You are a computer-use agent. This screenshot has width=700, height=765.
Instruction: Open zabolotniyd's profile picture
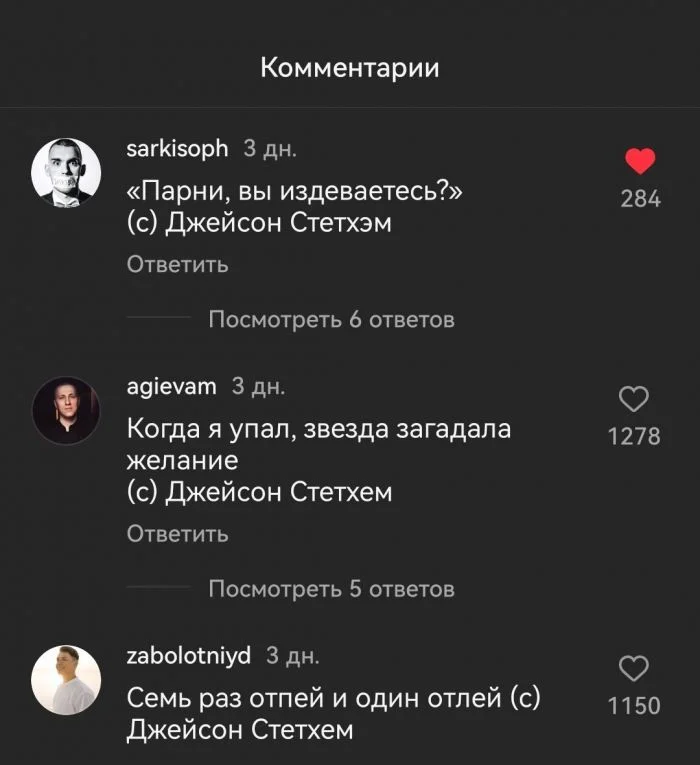click(67, 680)
